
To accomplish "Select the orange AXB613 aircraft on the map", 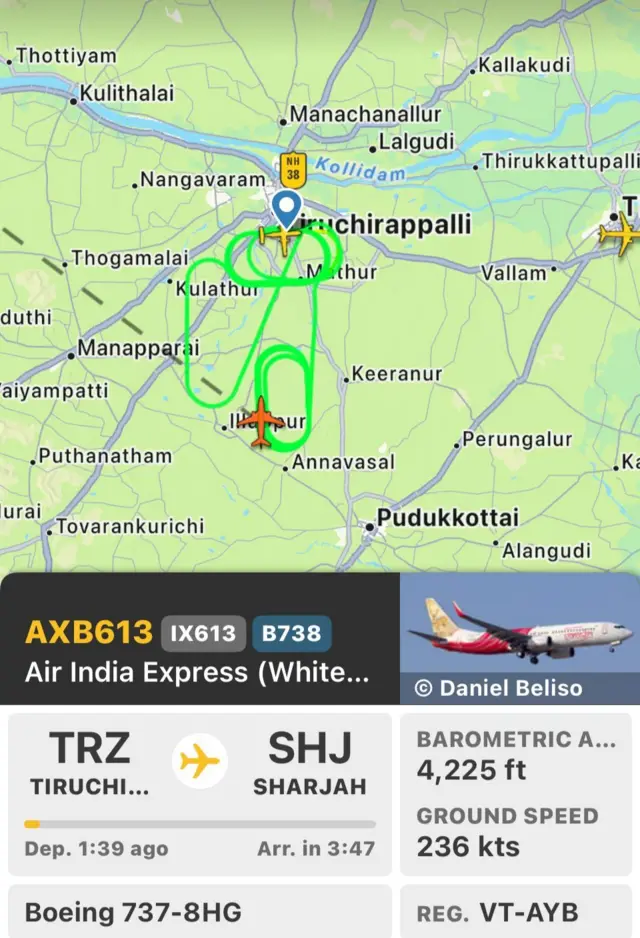I will pos(262,421).
